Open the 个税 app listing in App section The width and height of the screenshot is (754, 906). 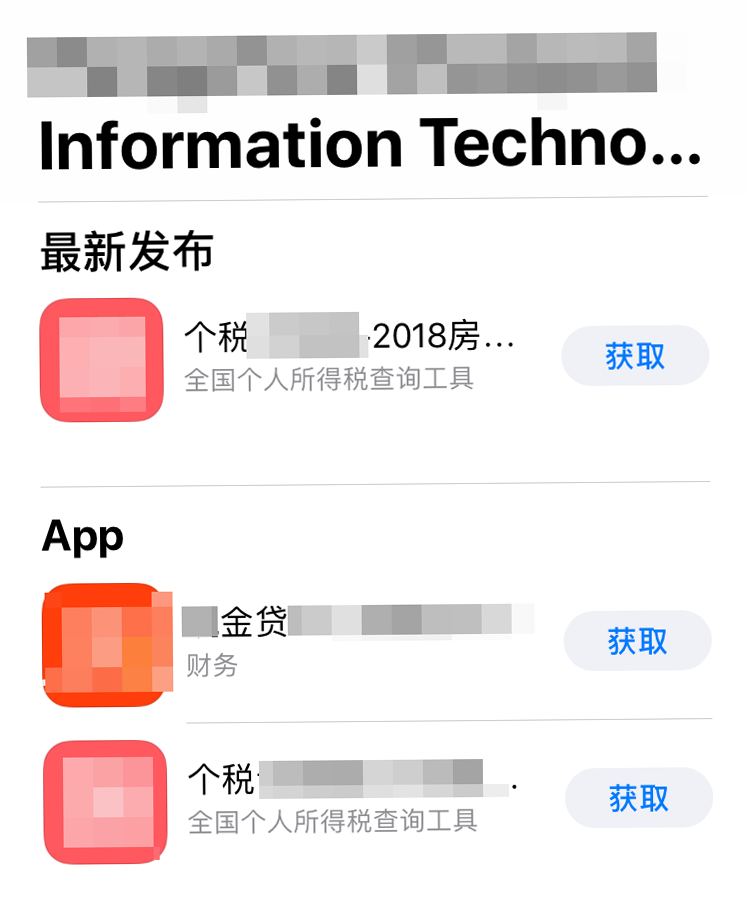(350, 798)
